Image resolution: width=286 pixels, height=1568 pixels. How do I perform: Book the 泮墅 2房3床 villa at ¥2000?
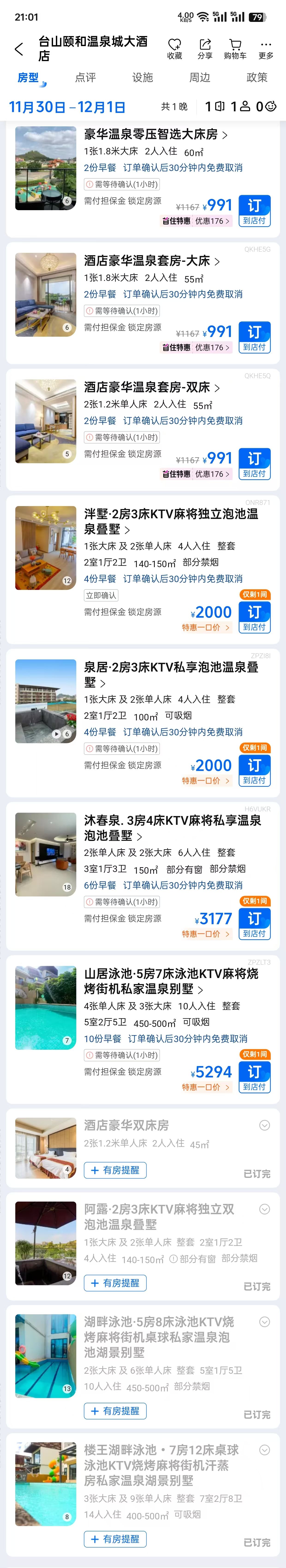click(254, 617)
